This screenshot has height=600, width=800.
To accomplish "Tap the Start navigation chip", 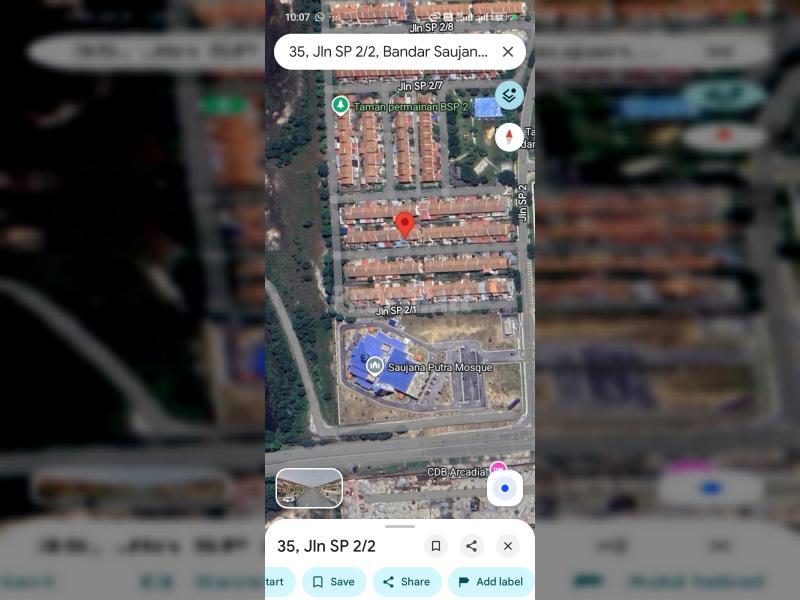I will click(x=274, y=582).
